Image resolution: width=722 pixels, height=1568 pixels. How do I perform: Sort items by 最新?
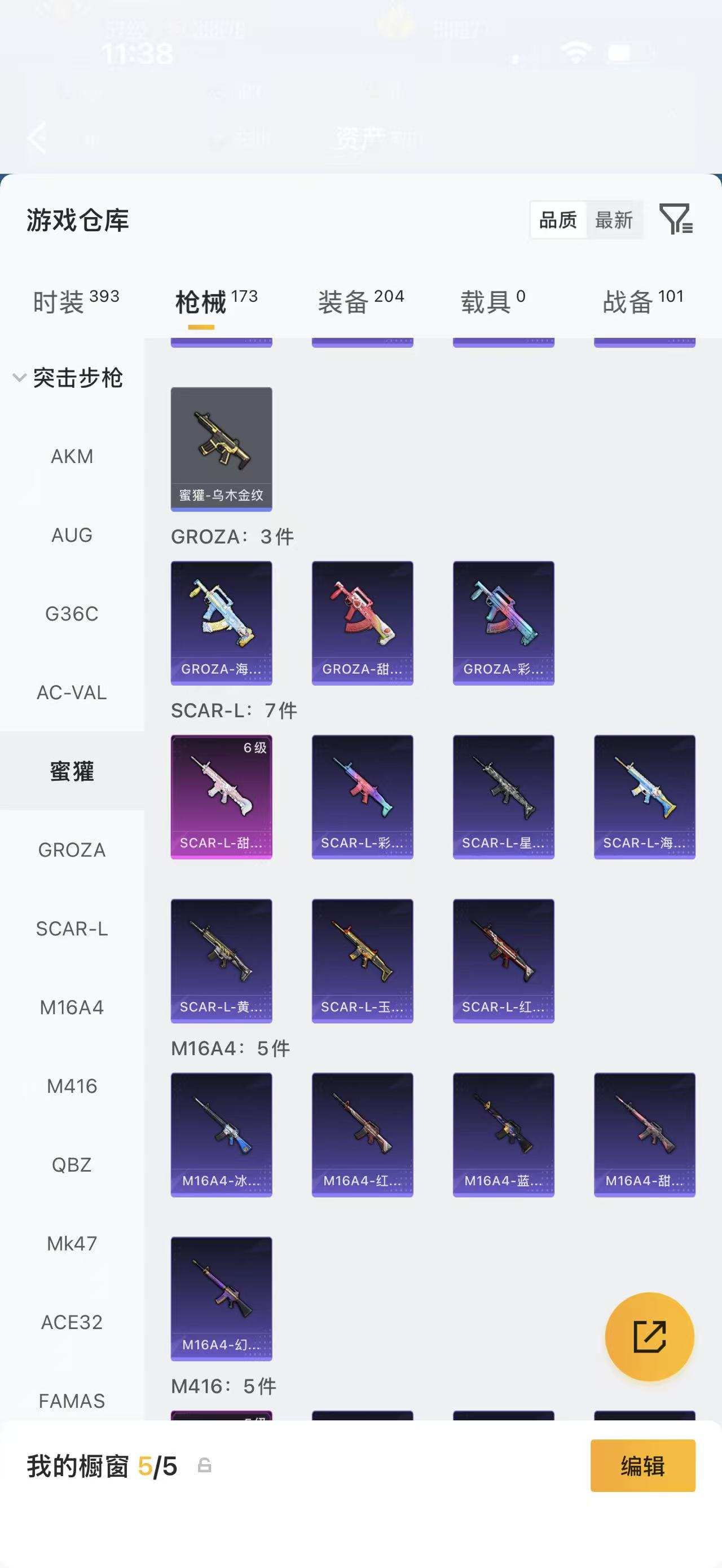[x=614, y=220]
